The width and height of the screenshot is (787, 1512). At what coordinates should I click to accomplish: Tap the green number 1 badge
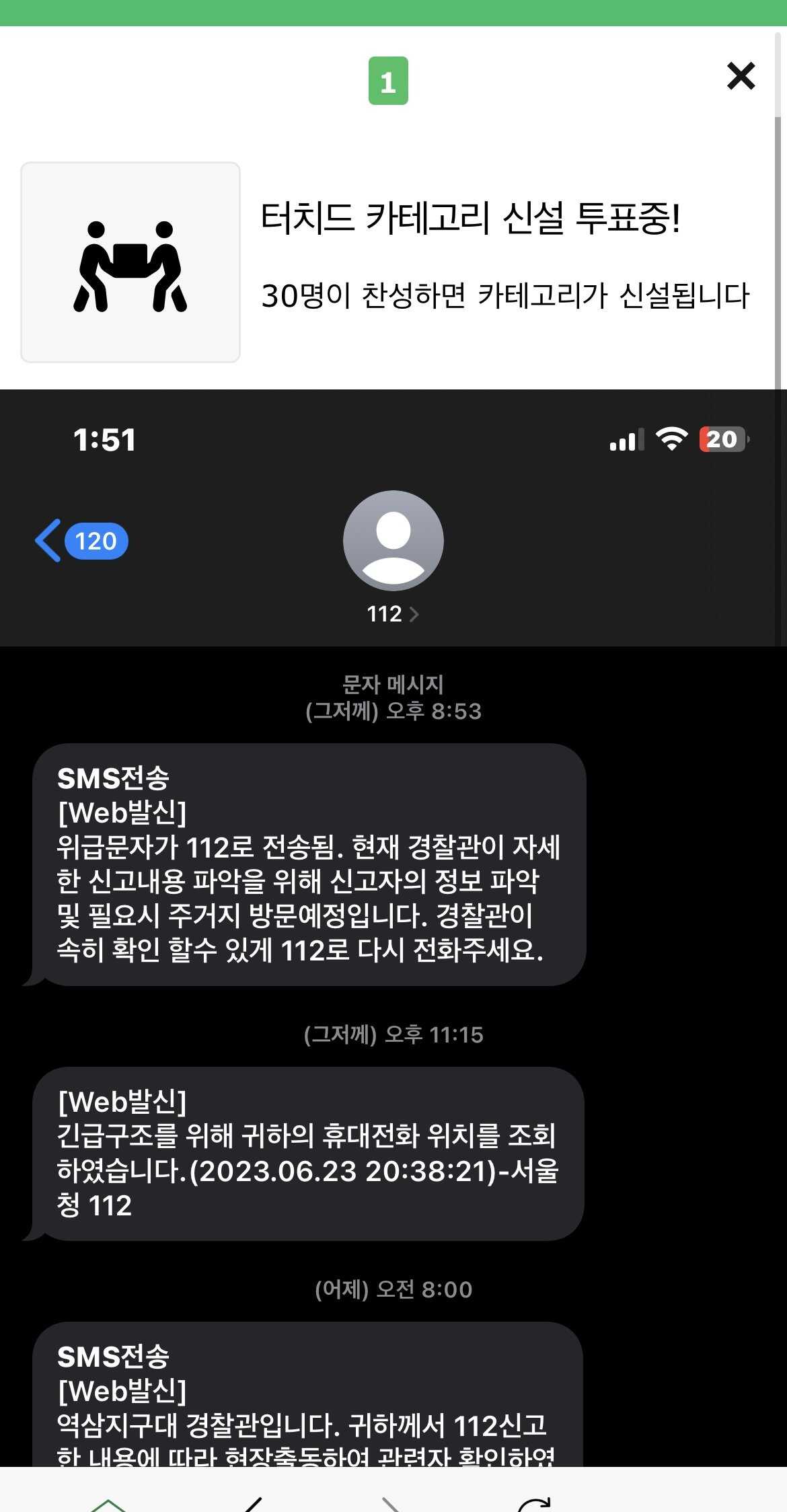[388, 81]
